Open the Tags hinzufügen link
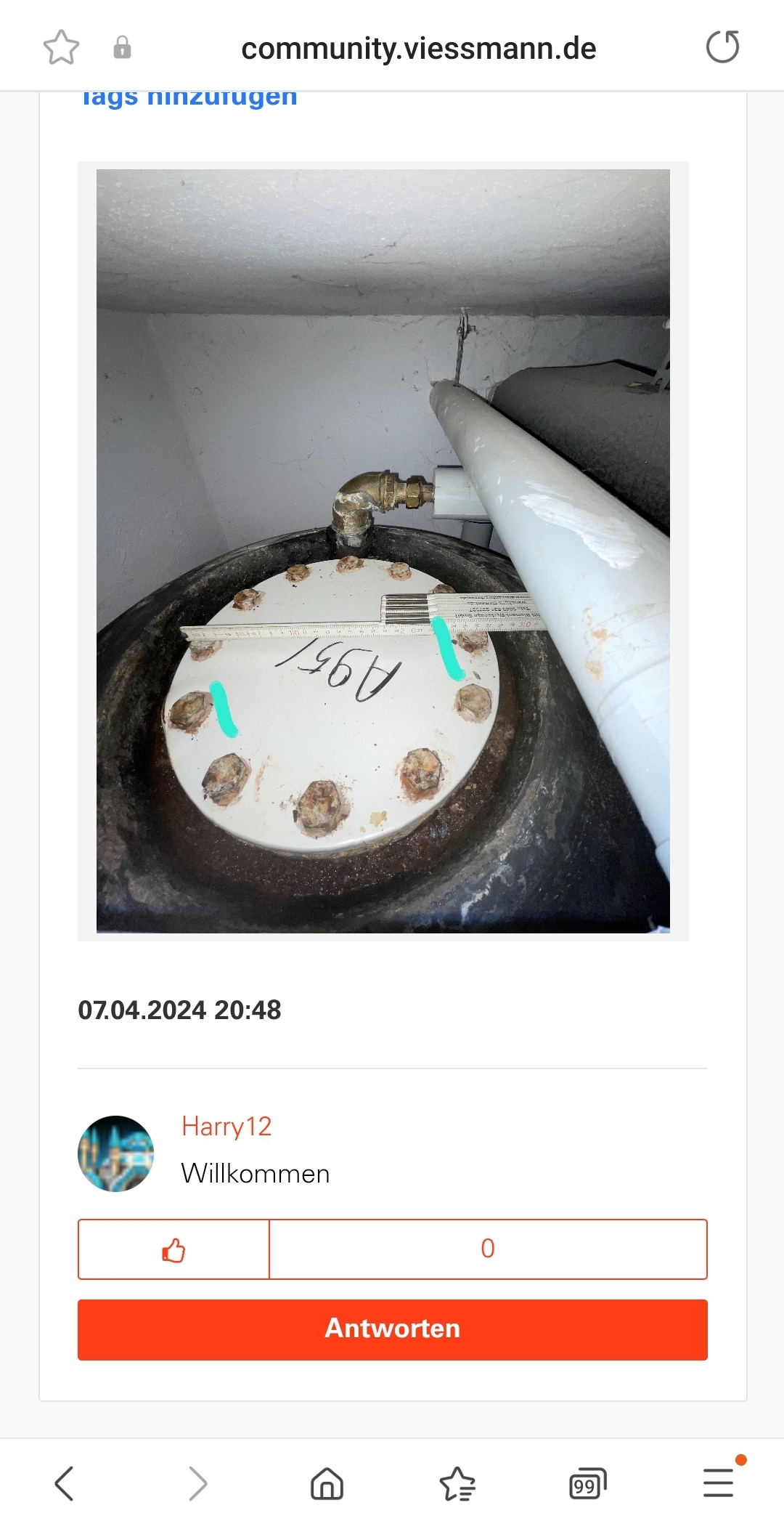The image size is (784, 1529). point(189,98)
